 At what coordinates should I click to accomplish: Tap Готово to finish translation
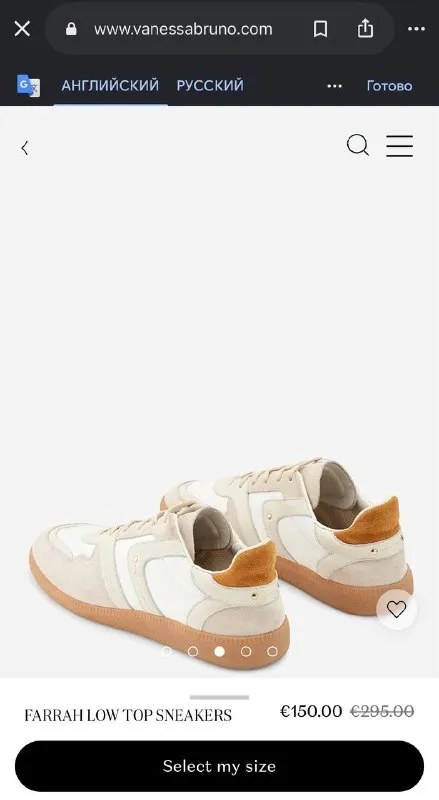[x=389, y=86]
